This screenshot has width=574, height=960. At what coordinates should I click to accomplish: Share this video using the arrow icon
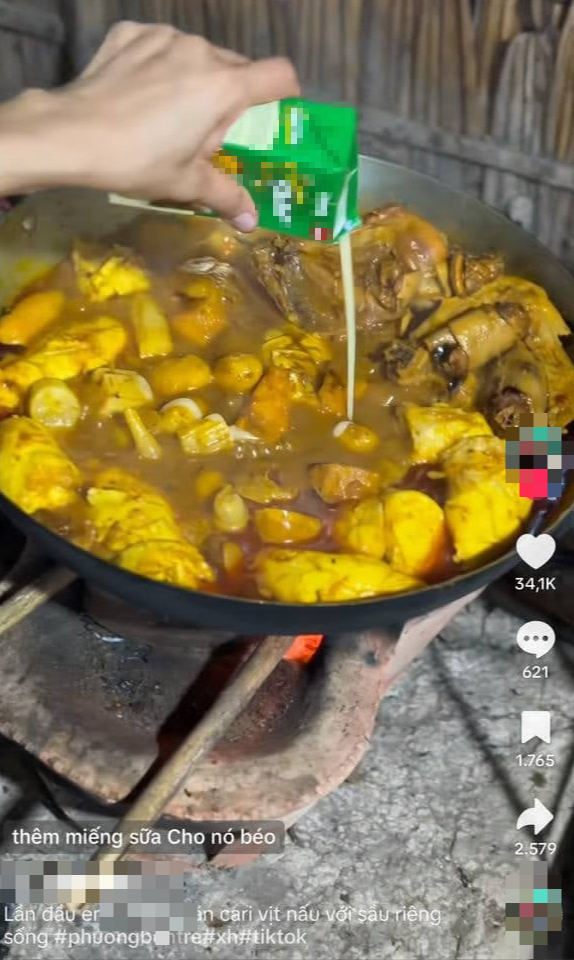[x=535, y=816]
